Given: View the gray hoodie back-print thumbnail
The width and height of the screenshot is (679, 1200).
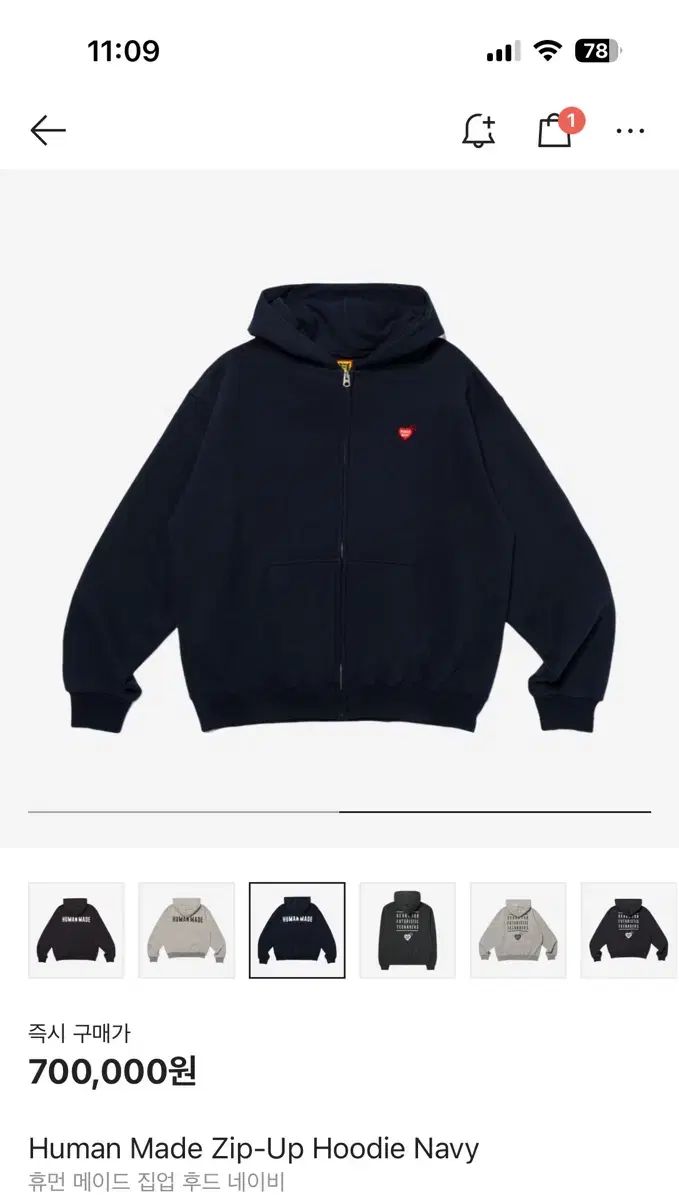Looking at the screenshot, I should point(518,930).
